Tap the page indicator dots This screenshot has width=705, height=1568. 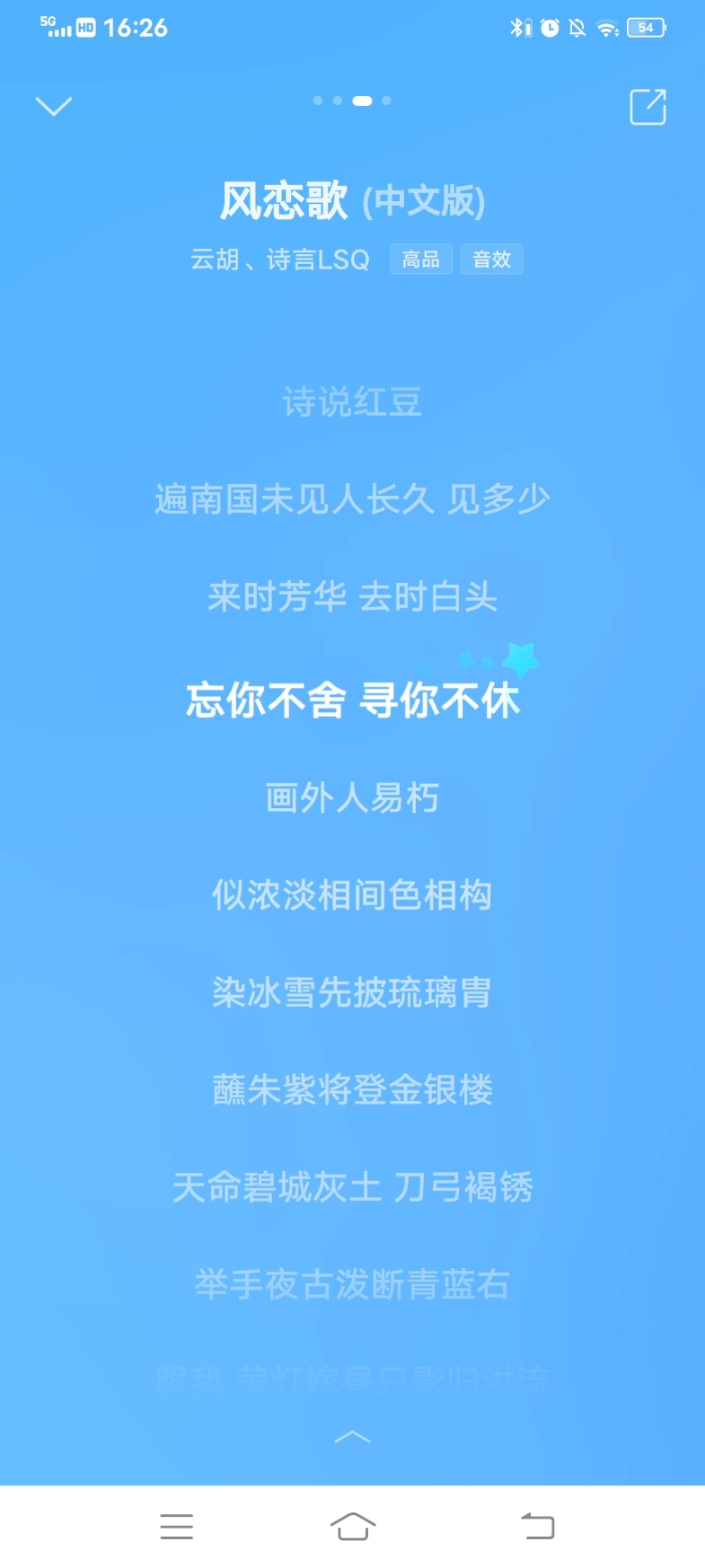(352, 101)
